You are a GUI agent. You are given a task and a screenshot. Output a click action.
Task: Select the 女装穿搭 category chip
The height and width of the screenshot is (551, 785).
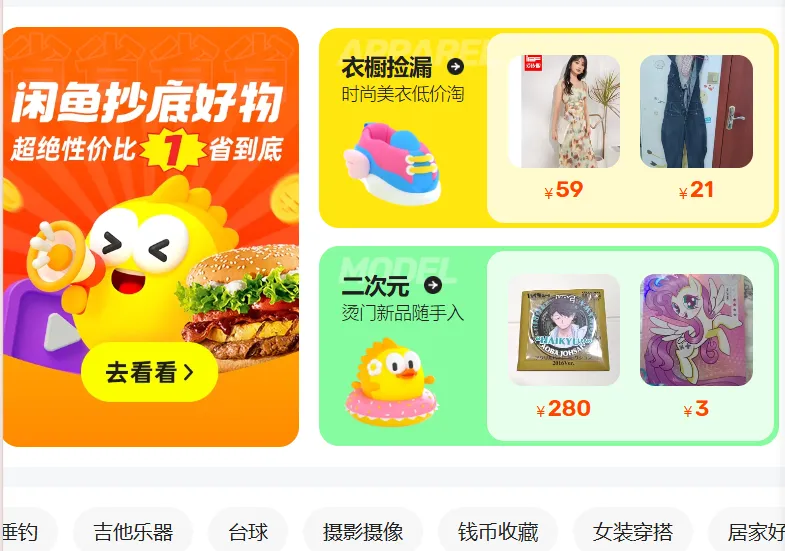tap(633, 532)
